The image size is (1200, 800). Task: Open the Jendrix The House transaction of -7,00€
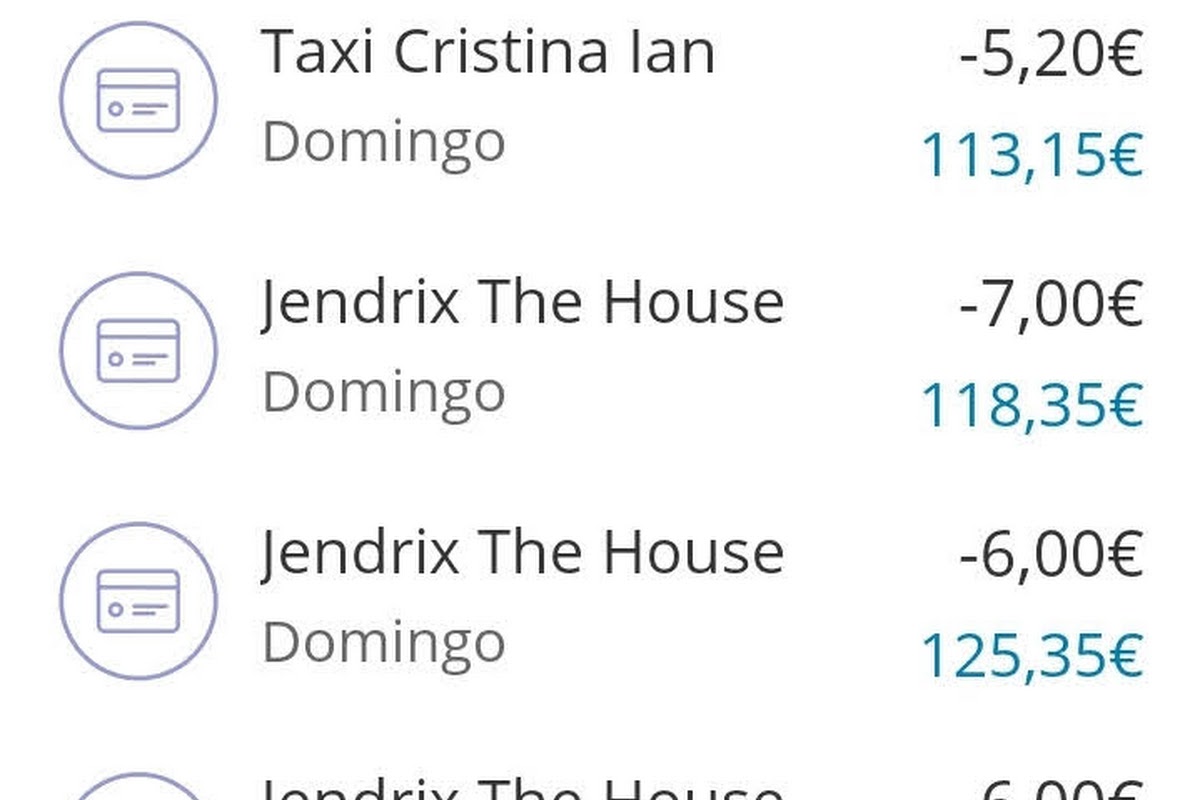click(x=600, y=350)
